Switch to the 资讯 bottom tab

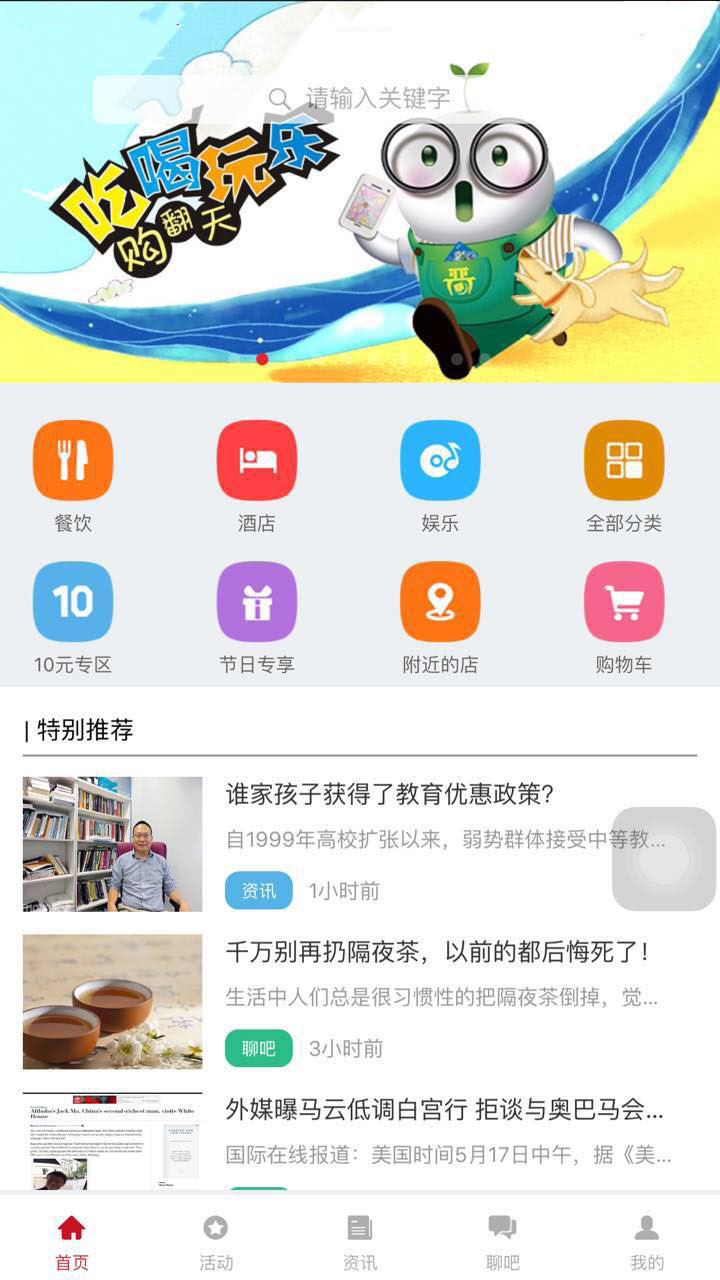pyautogui.click(x=360, y=1242)
